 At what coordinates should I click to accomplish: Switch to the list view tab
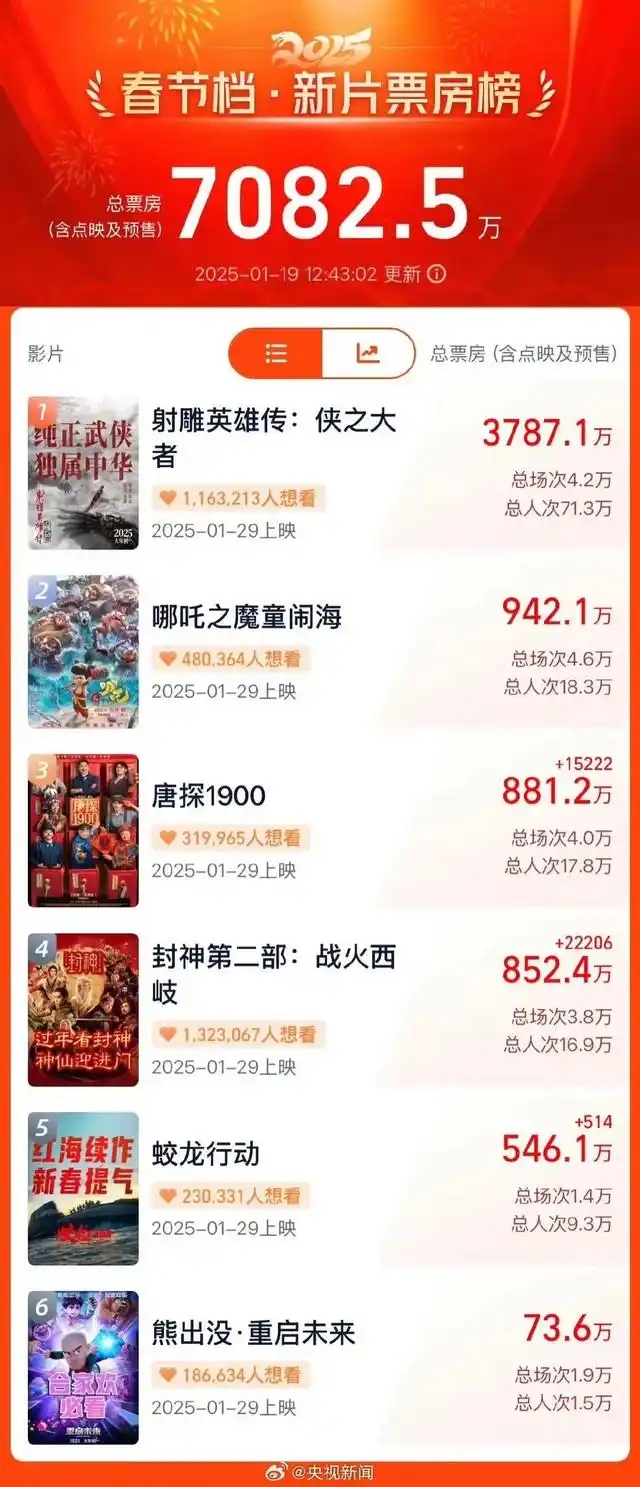[276, 353]
